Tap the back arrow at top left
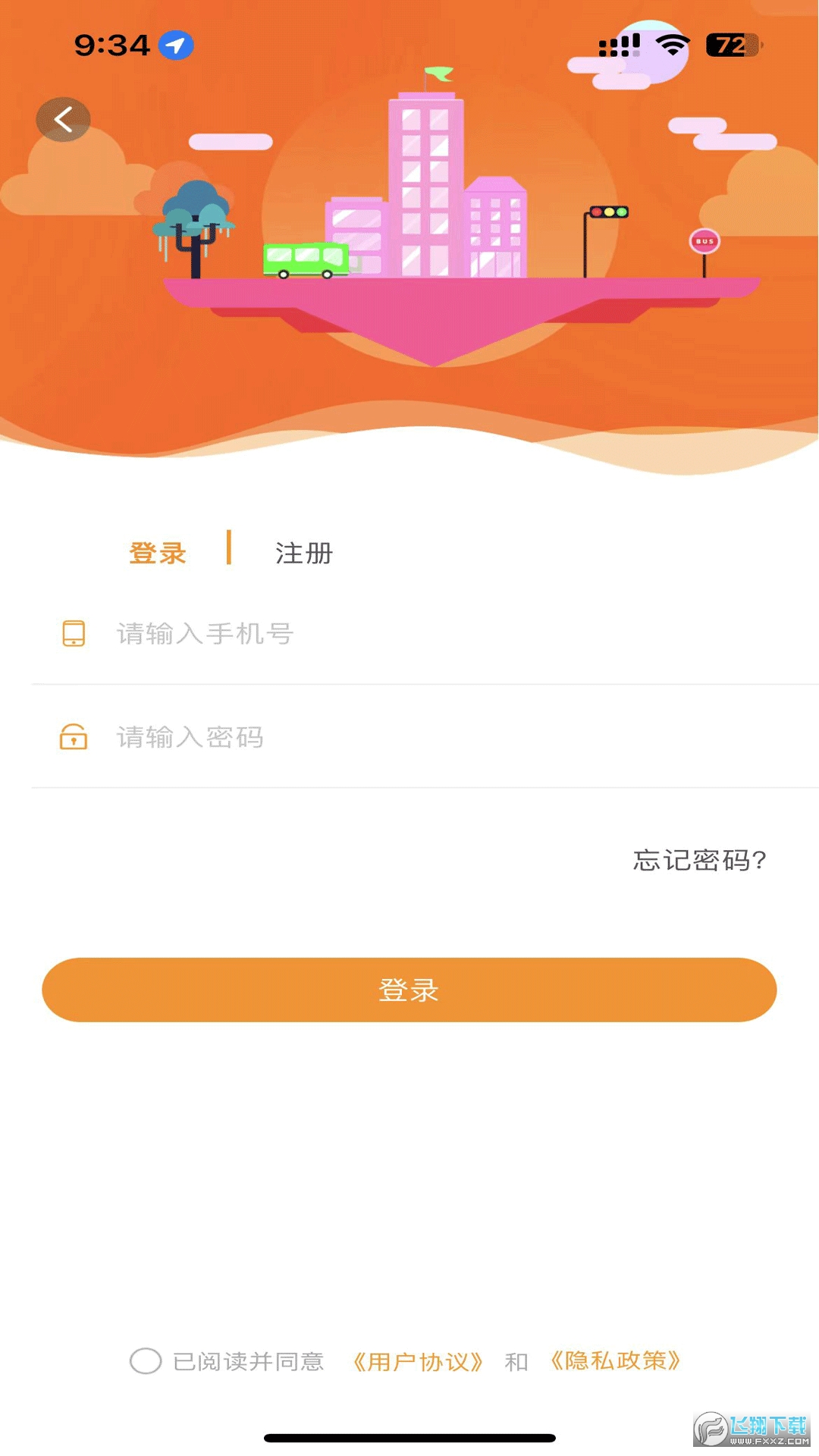 click(64, 119)
